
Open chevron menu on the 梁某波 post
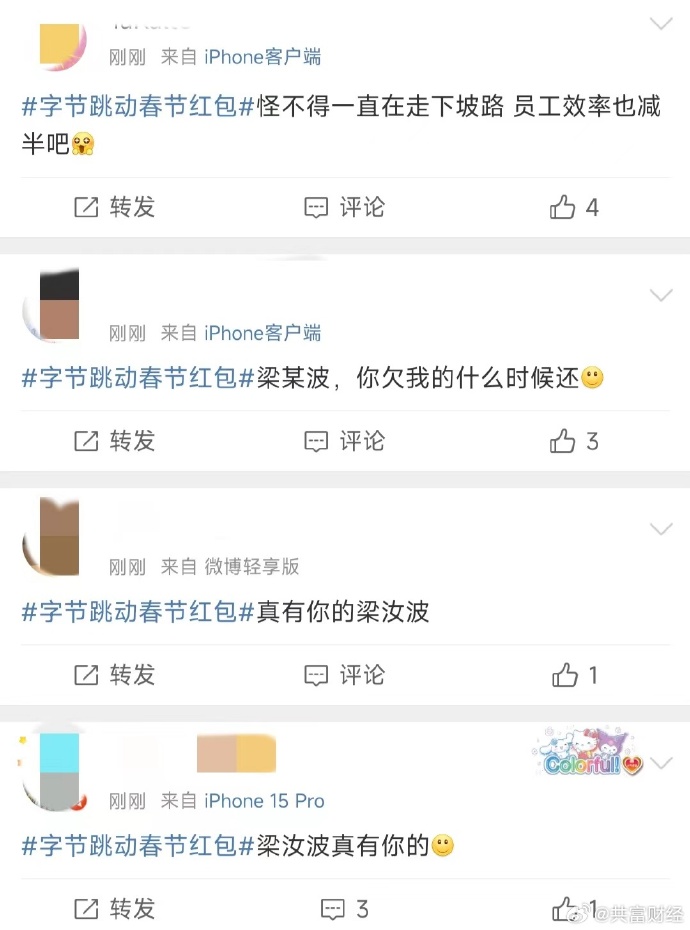point(661,295)
